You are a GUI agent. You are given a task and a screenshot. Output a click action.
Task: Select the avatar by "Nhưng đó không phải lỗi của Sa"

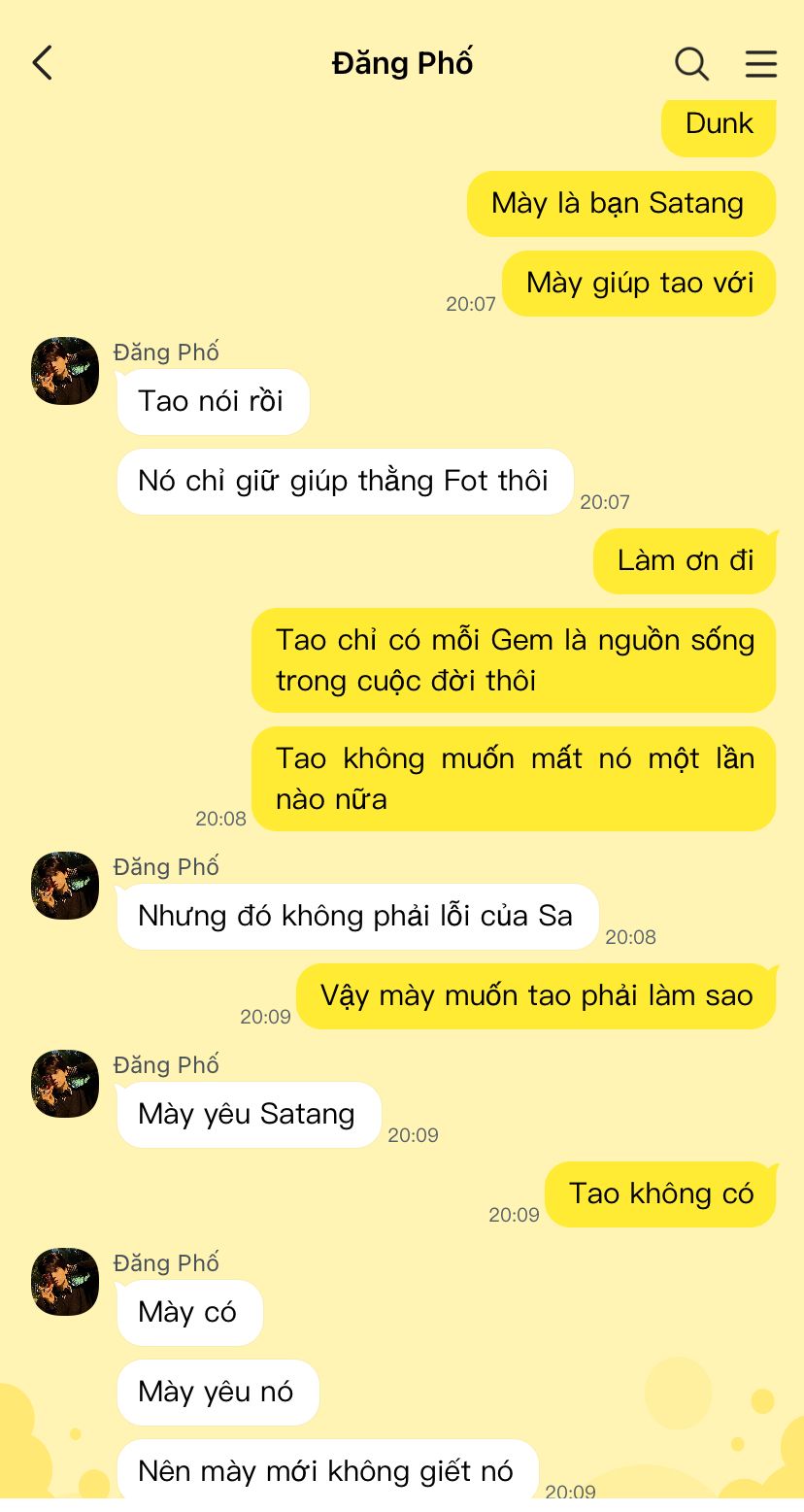click(65, 886)
